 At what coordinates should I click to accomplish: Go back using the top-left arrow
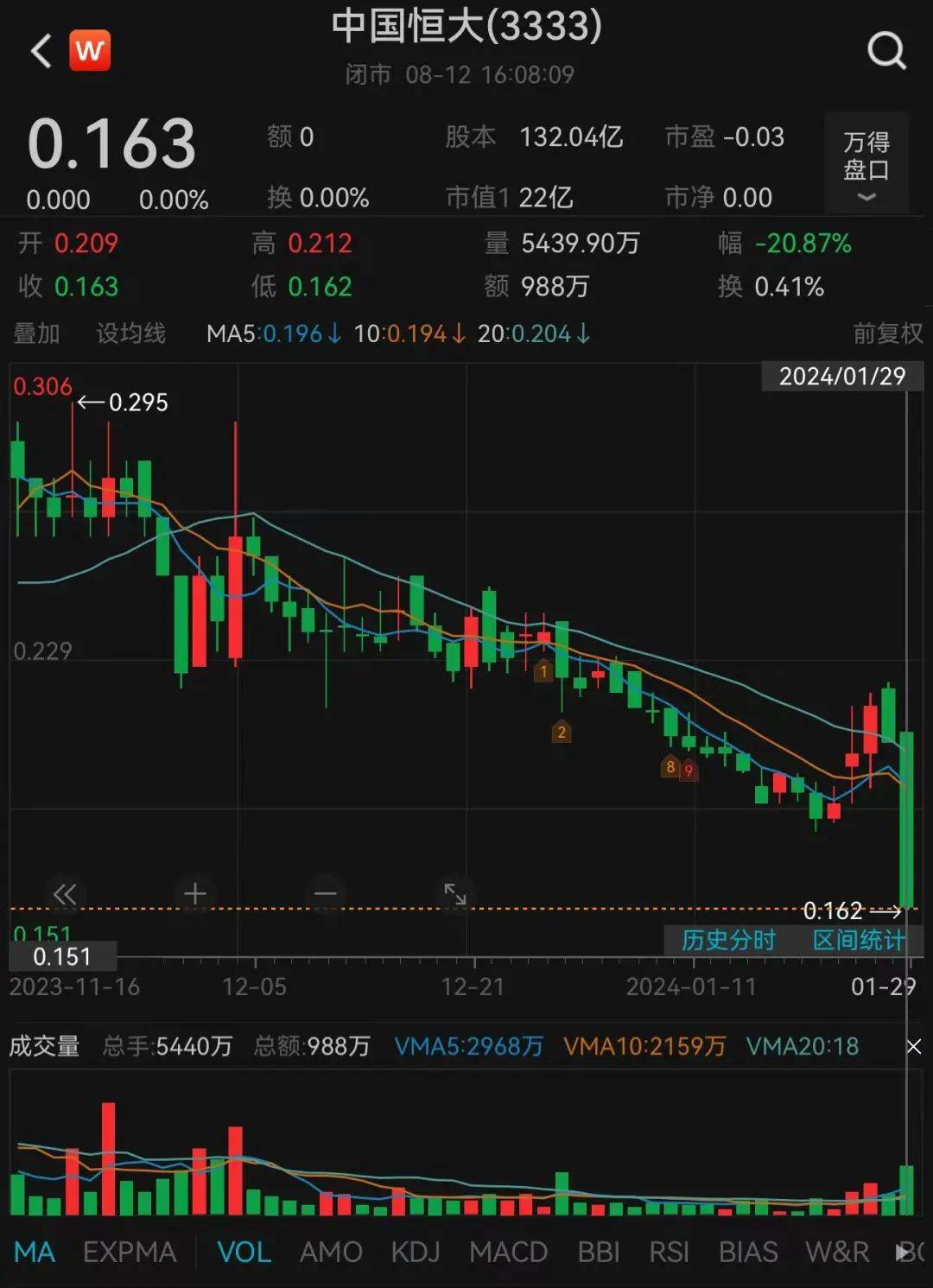pos(41,52)
